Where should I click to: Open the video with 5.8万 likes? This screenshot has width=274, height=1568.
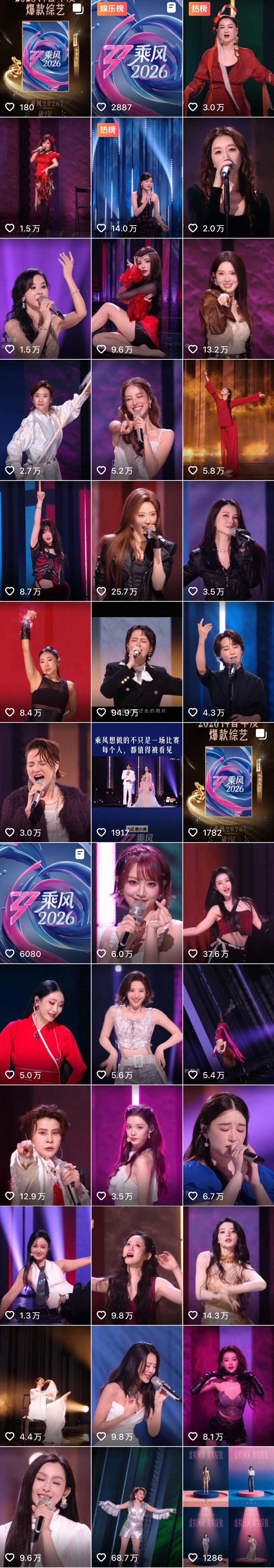tap(228, 420)
